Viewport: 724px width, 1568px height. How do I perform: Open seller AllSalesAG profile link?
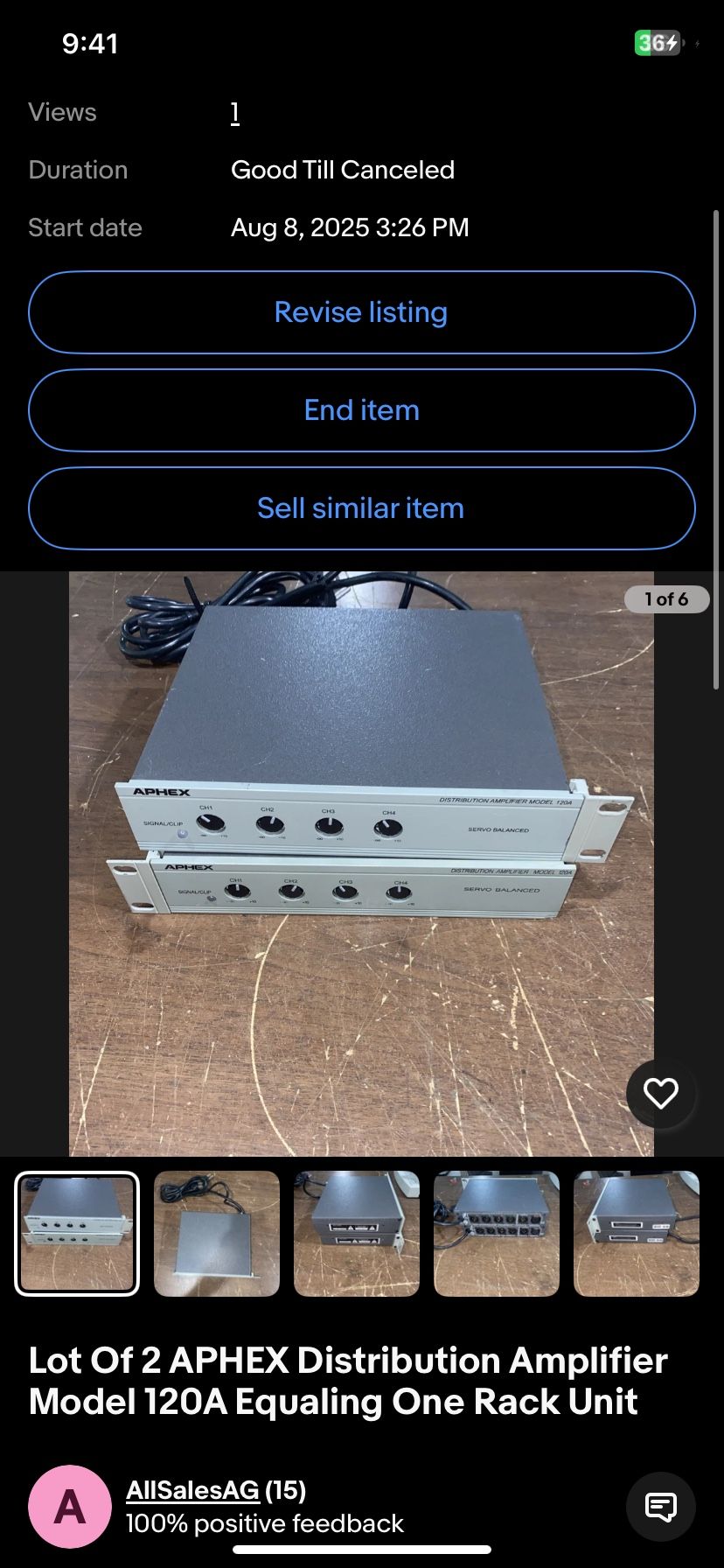(192, 1490)
